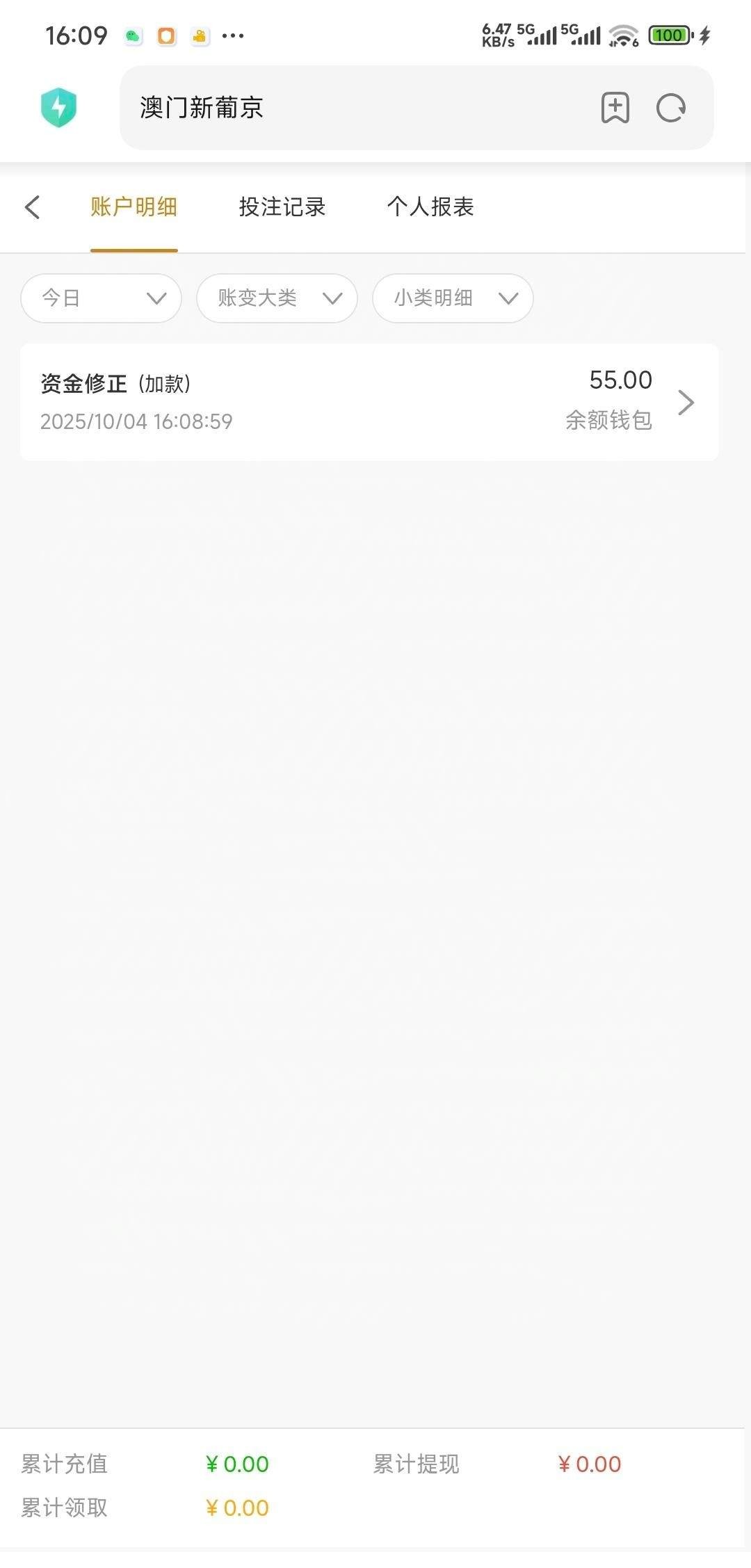
Task: Add this page to bookmarks
Action: 615,108
